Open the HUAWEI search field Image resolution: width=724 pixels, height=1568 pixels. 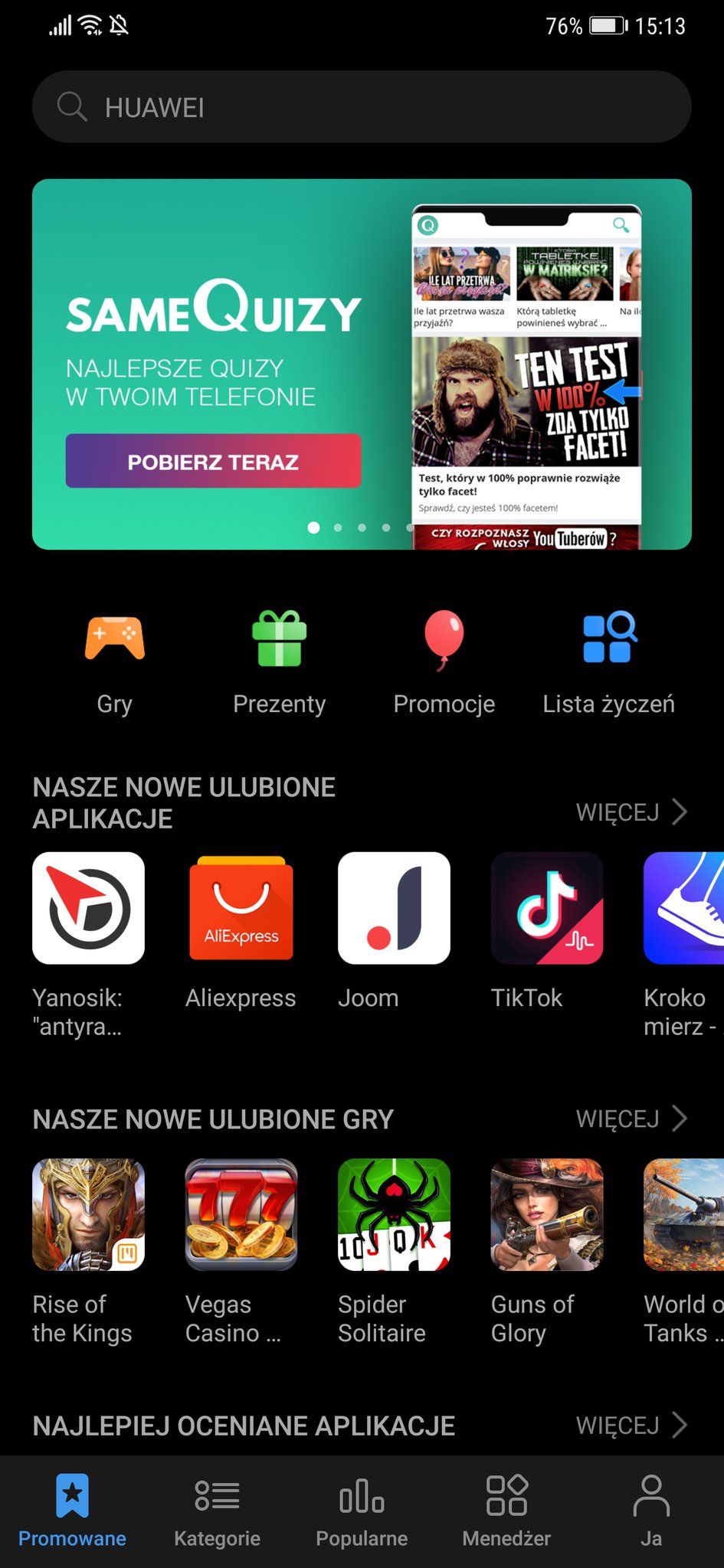click(x=362, y=107)
